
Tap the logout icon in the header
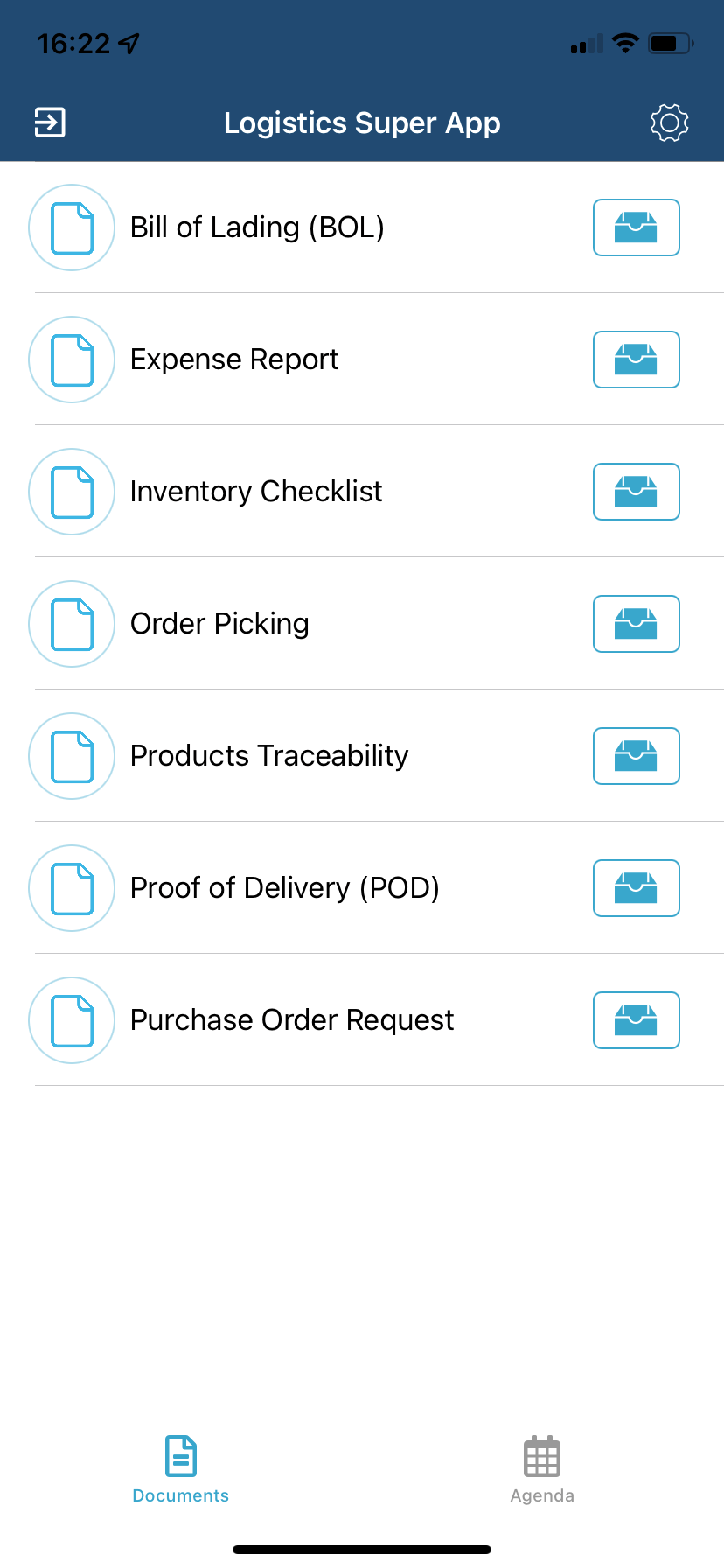click(x=50, y=122)
